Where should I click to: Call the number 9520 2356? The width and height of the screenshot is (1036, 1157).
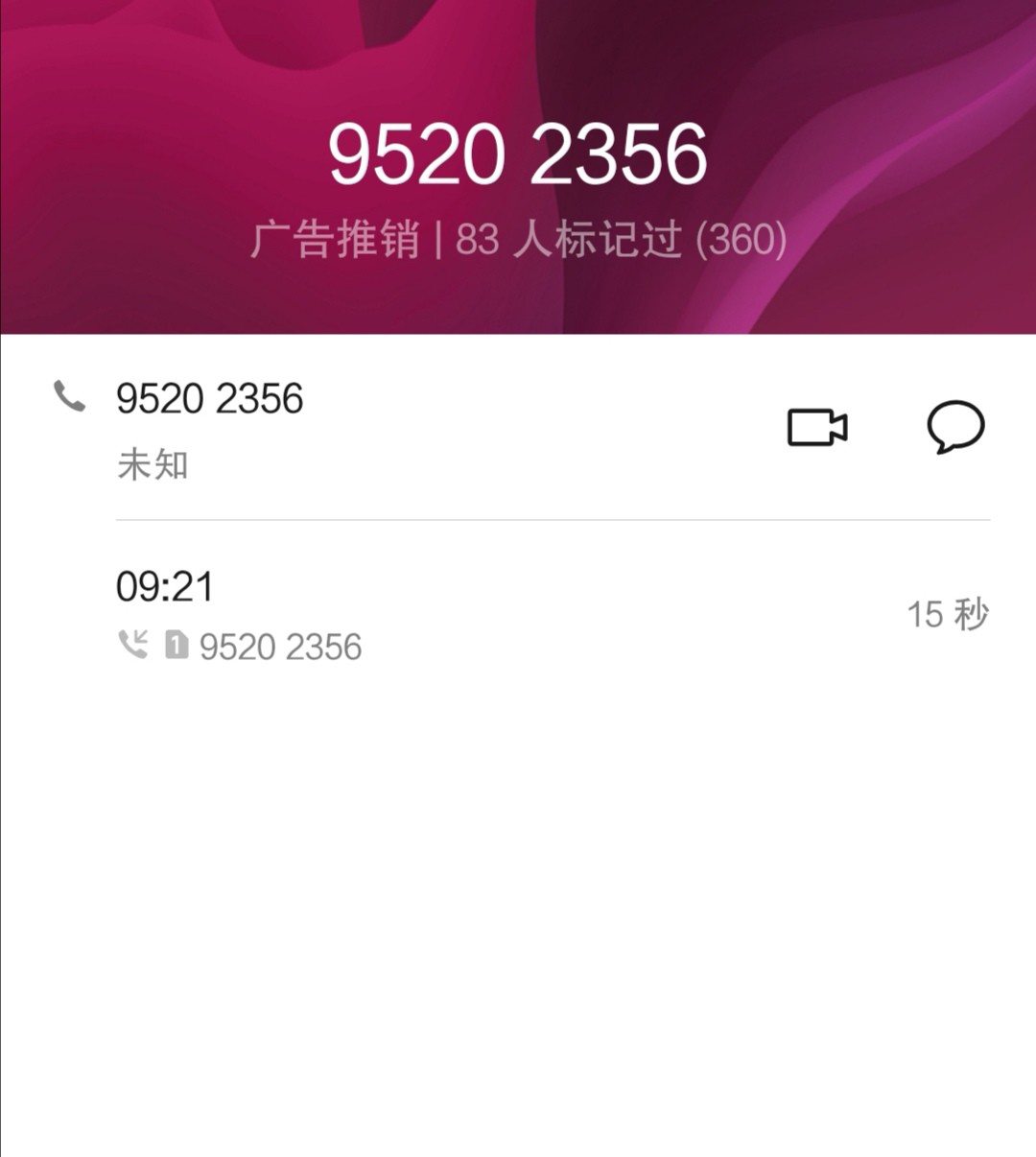pos(209,399)
